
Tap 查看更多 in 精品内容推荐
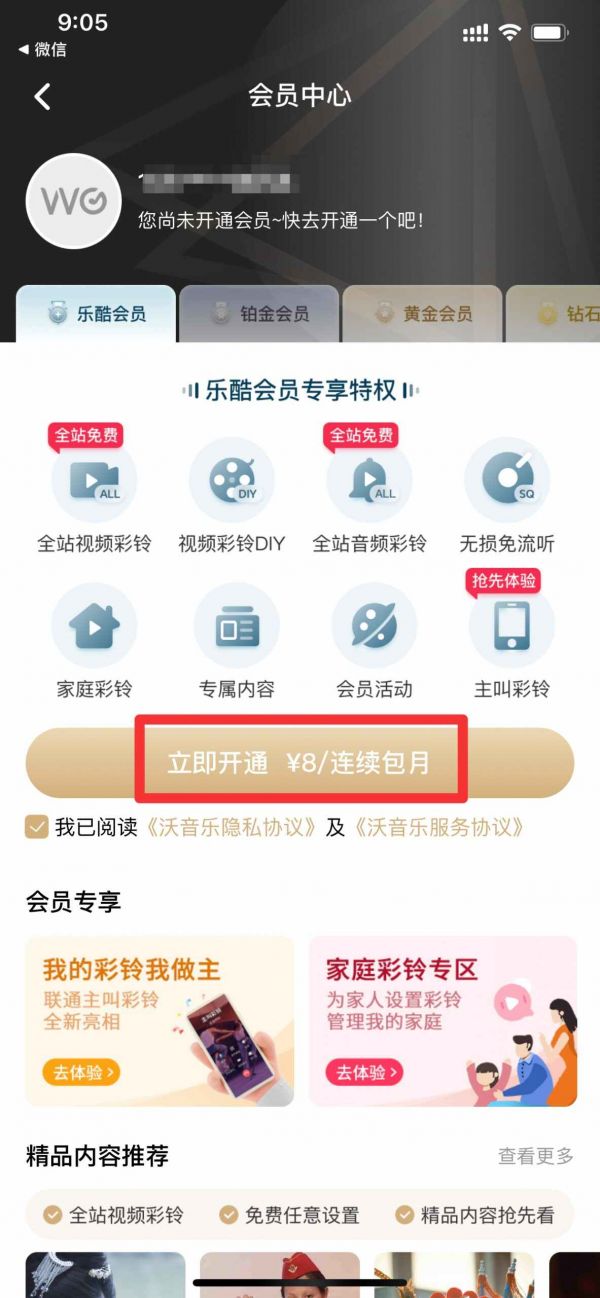[x=536, y=1156]
